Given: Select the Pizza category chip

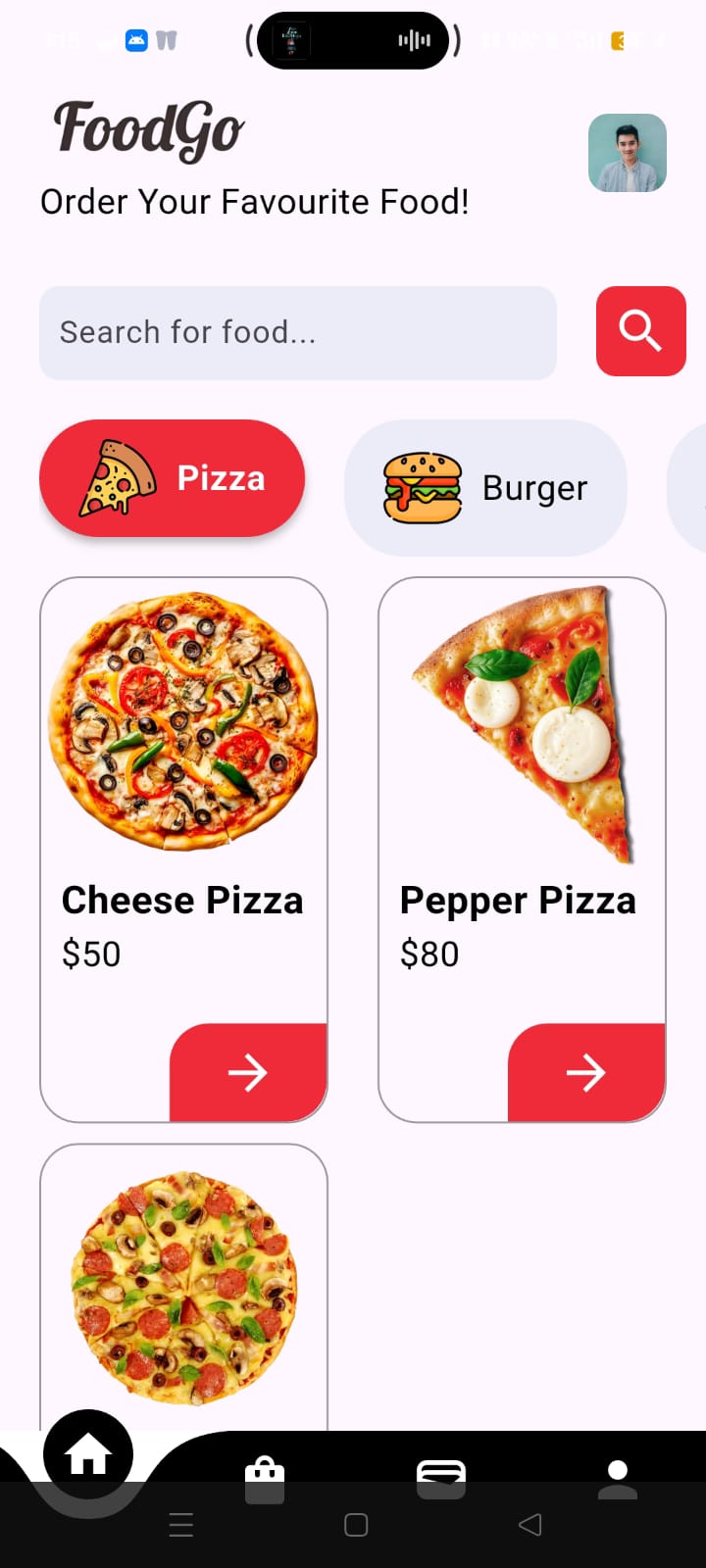Looking at the screenshot, I should pos(173,478).
